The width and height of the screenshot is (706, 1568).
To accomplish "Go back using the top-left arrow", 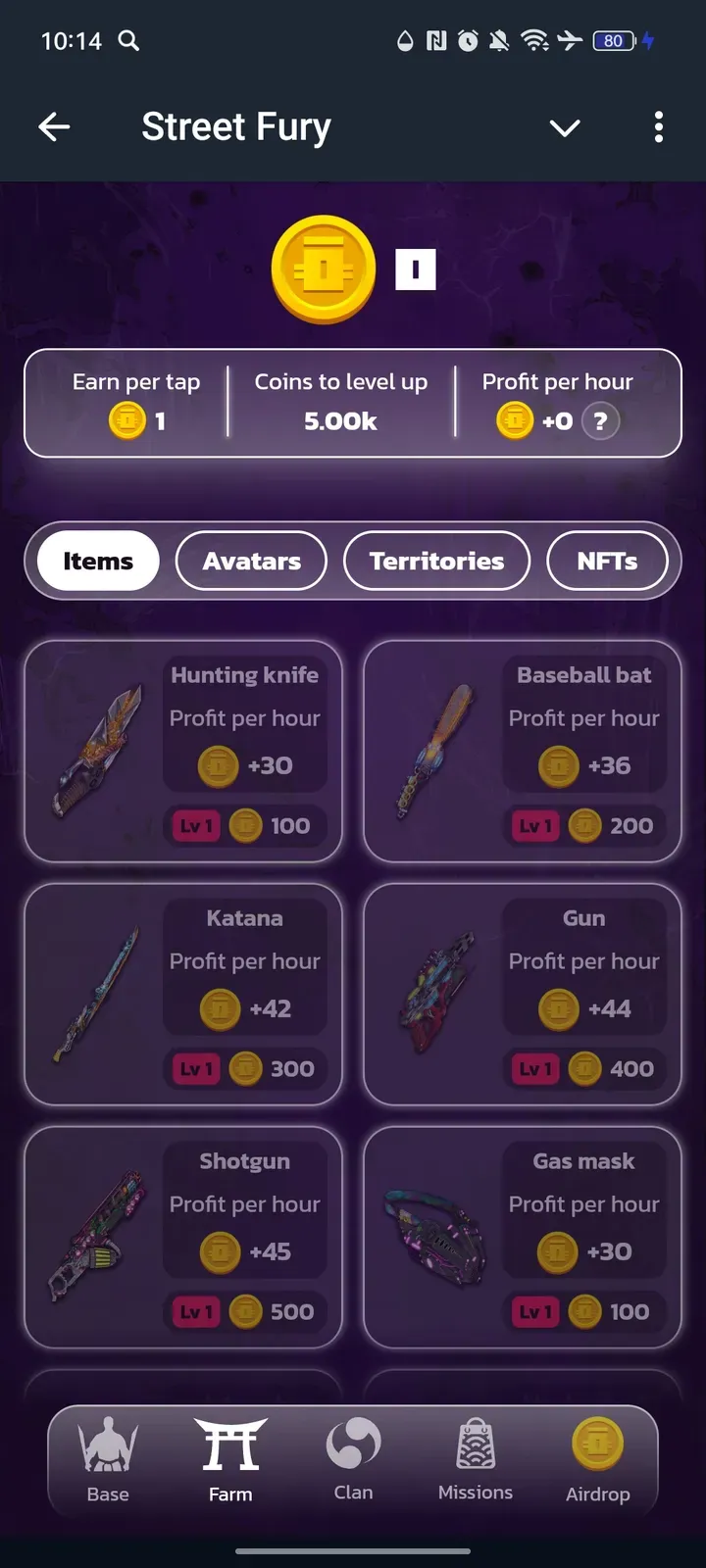I will 54,126.
